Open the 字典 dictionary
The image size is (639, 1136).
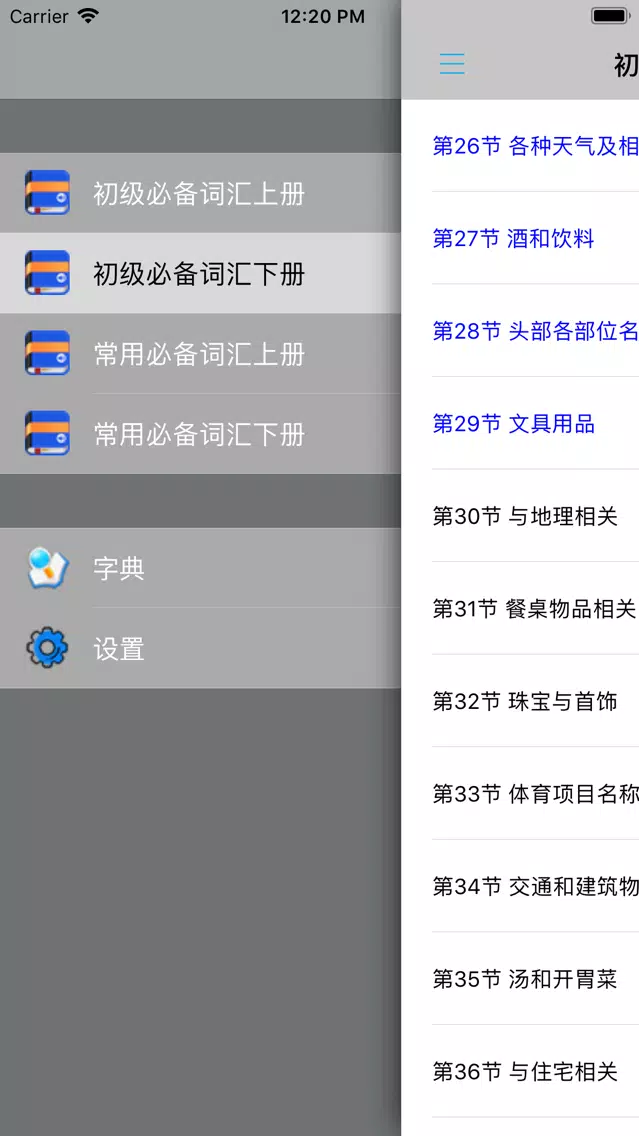(200, 568)
